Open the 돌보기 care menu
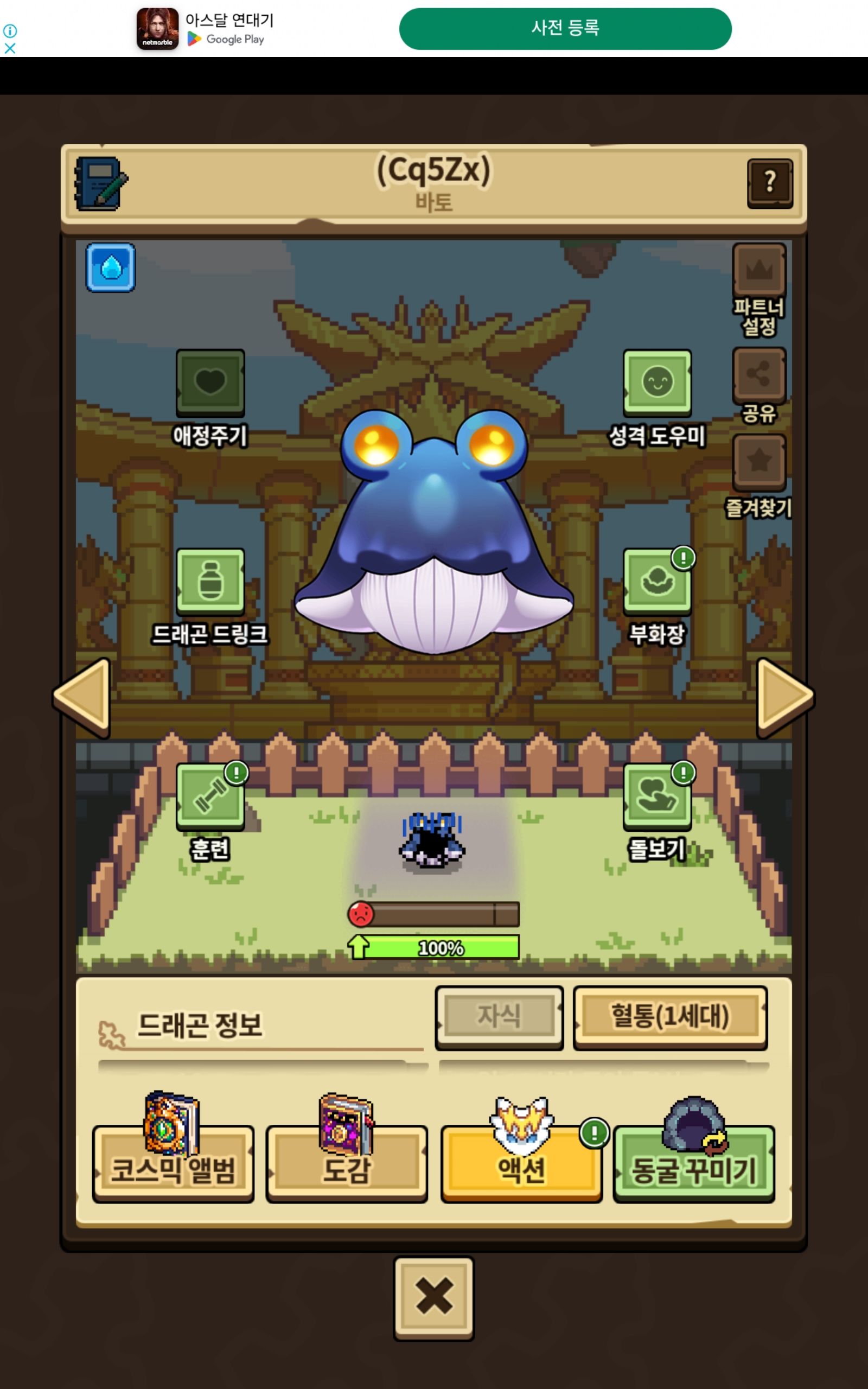Image resolution: width=868 pixels, height=1389 pixels. coord(658,812)
